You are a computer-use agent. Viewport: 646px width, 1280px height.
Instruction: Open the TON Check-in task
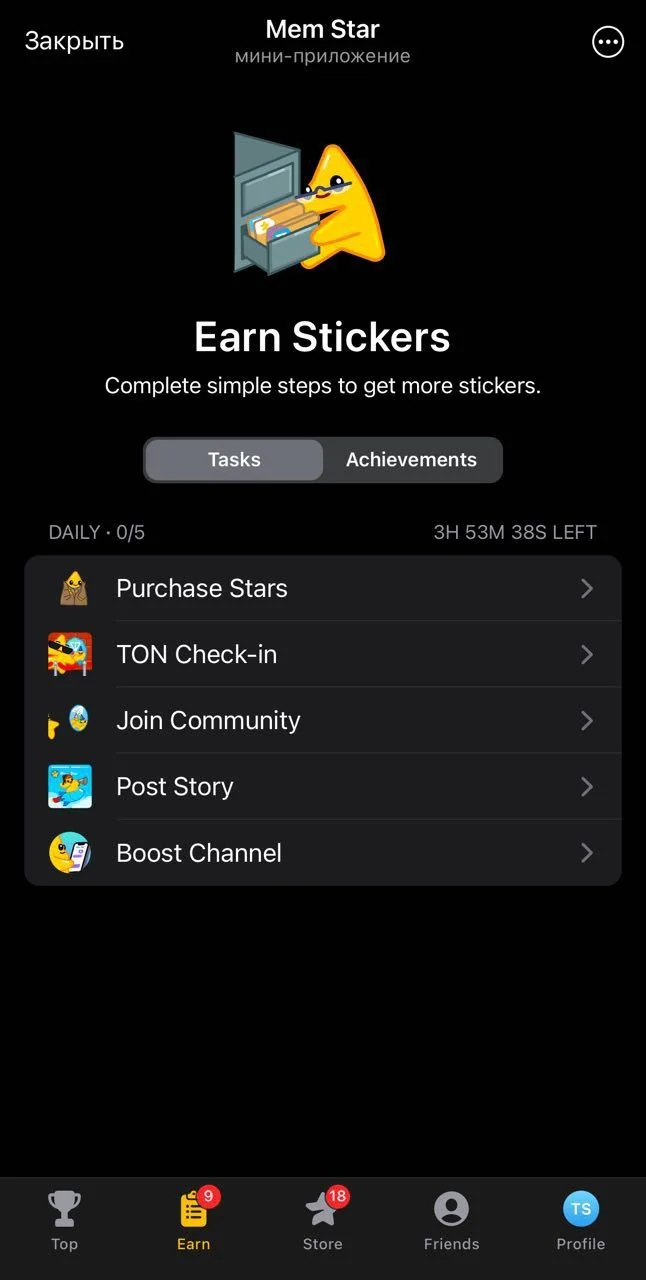tap(323, 654)
